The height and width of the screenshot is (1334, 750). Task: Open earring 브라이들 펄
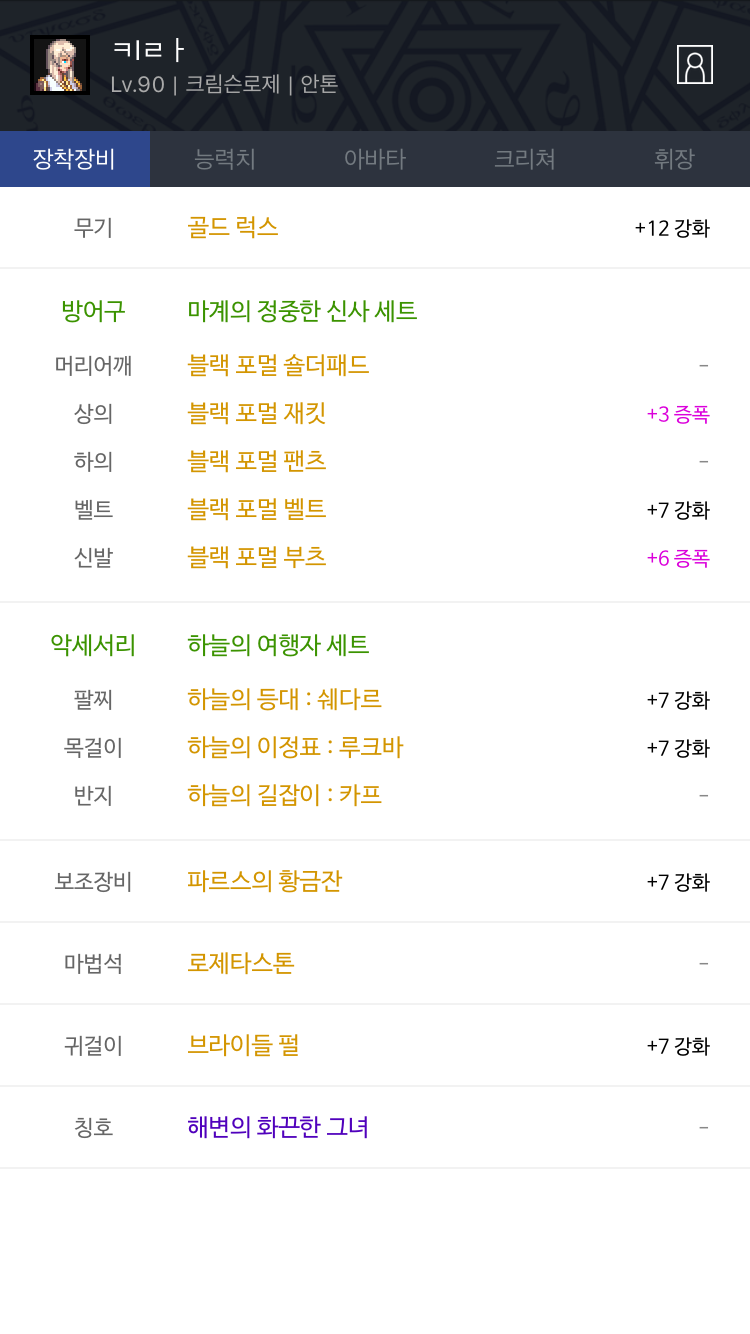tap(243, 1045)
